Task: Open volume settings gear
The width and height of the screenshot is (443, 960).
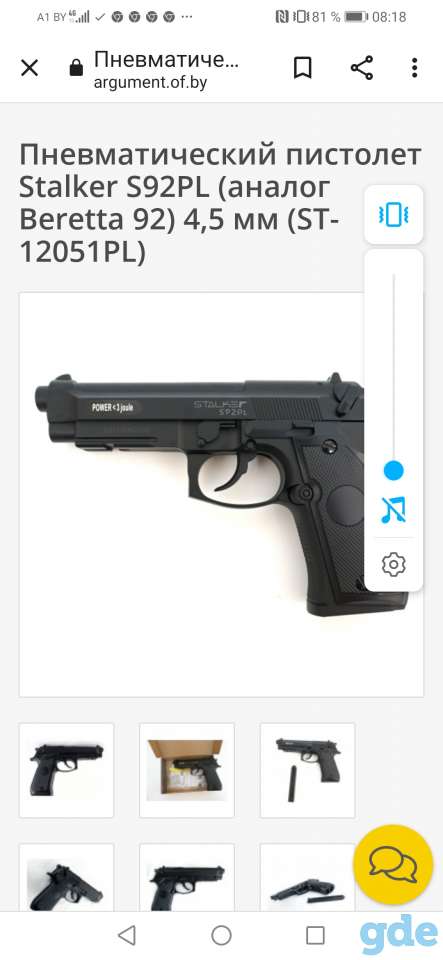Action: point(393,564)
